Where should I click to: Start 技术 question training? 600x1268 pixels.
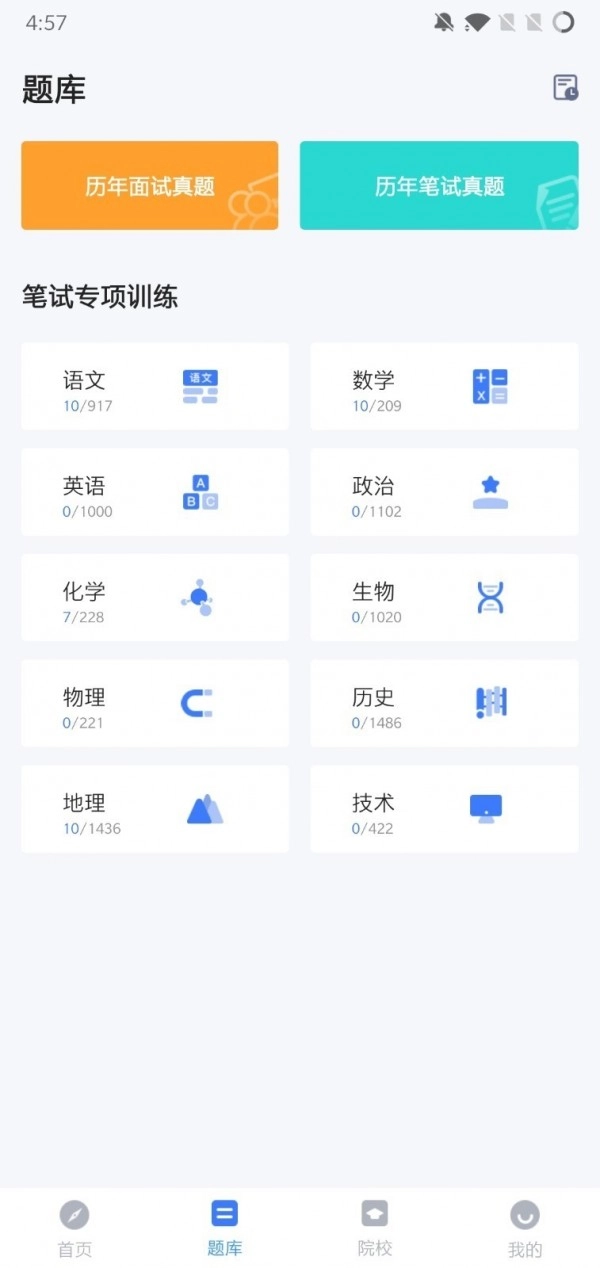444,809
